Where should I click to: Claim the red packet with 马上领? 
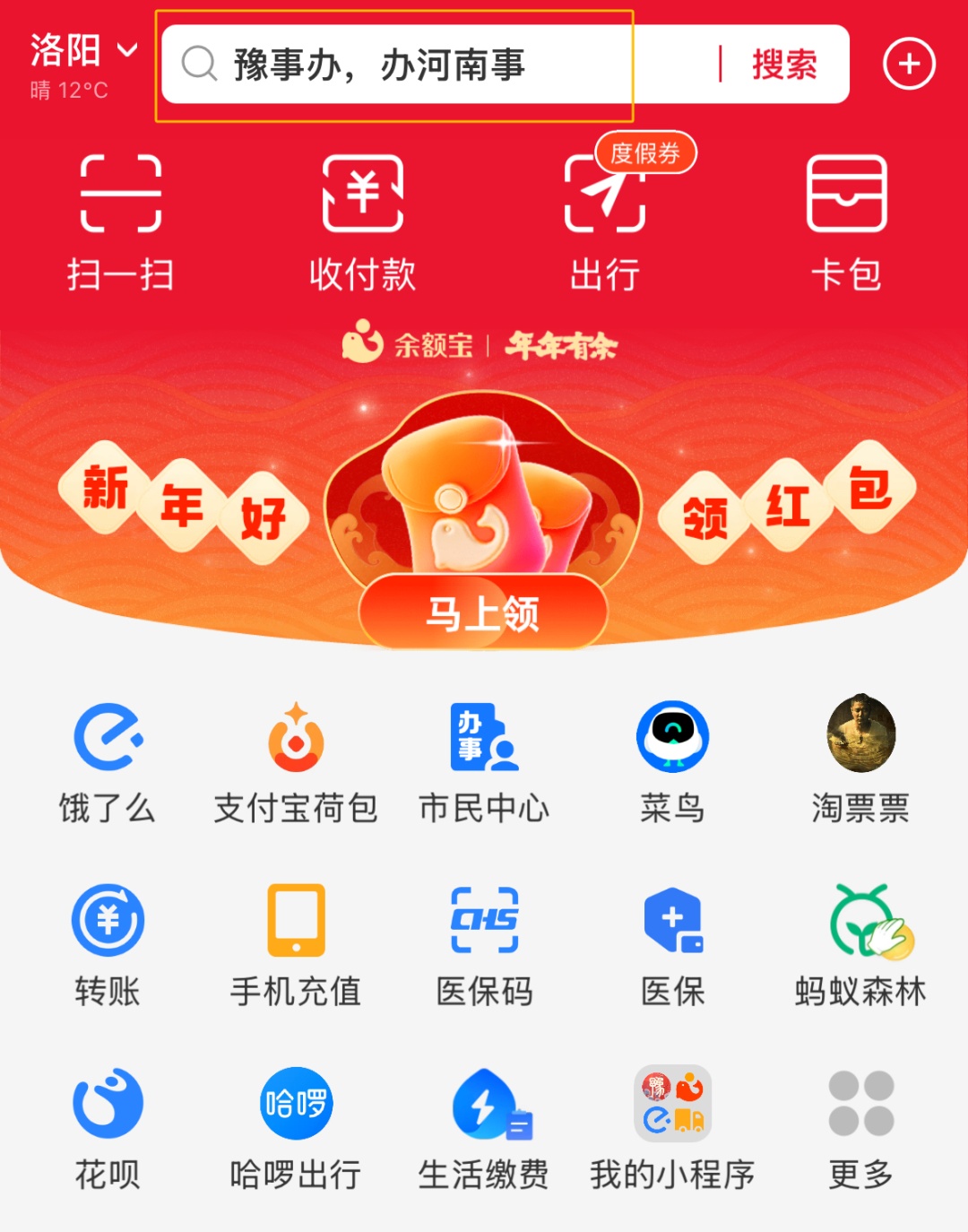click(x=483, y=613)
